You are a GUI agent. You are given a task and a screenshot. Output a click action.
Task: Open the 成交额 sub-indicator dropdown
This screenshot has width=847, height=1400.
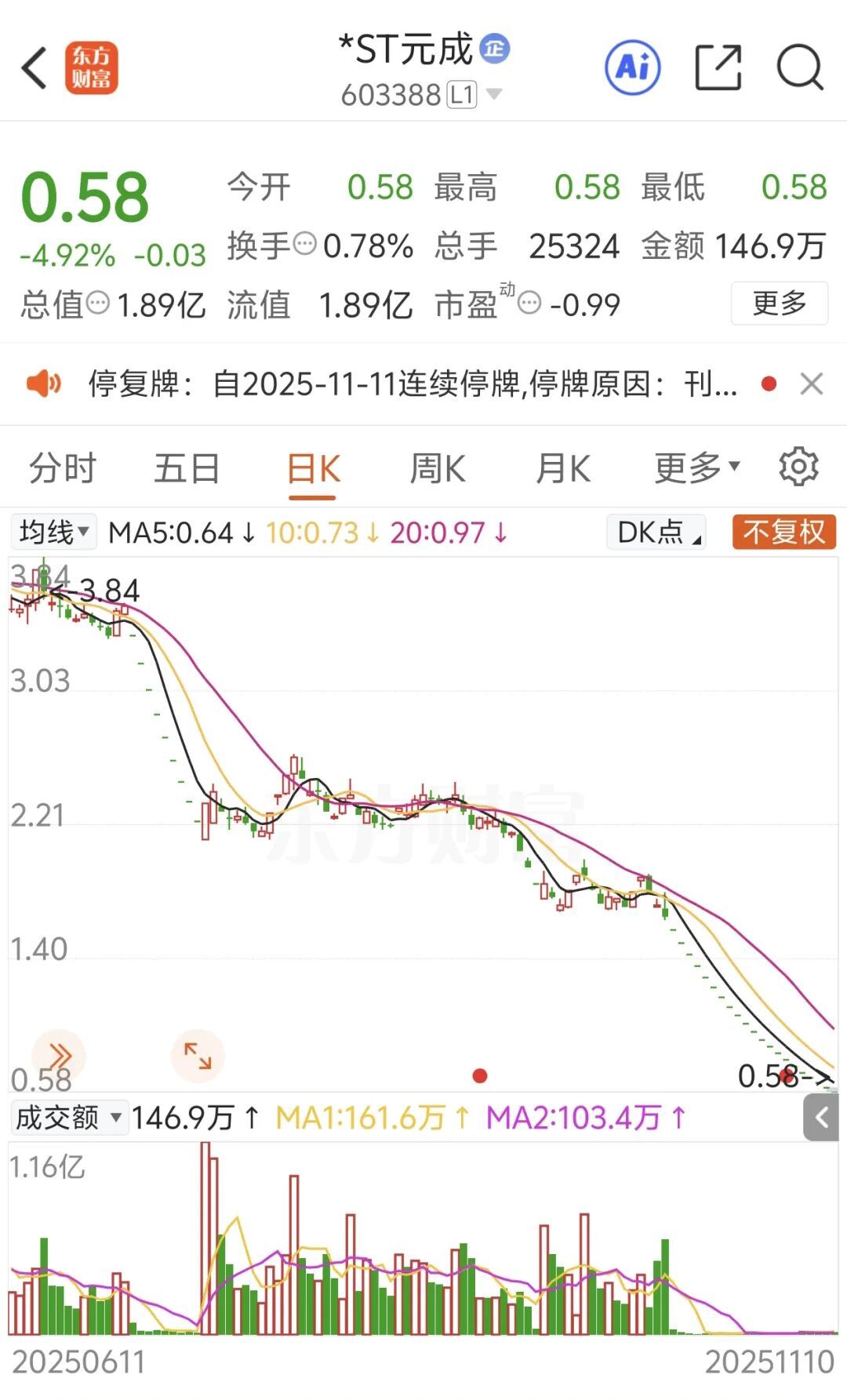click(69, 1117)
